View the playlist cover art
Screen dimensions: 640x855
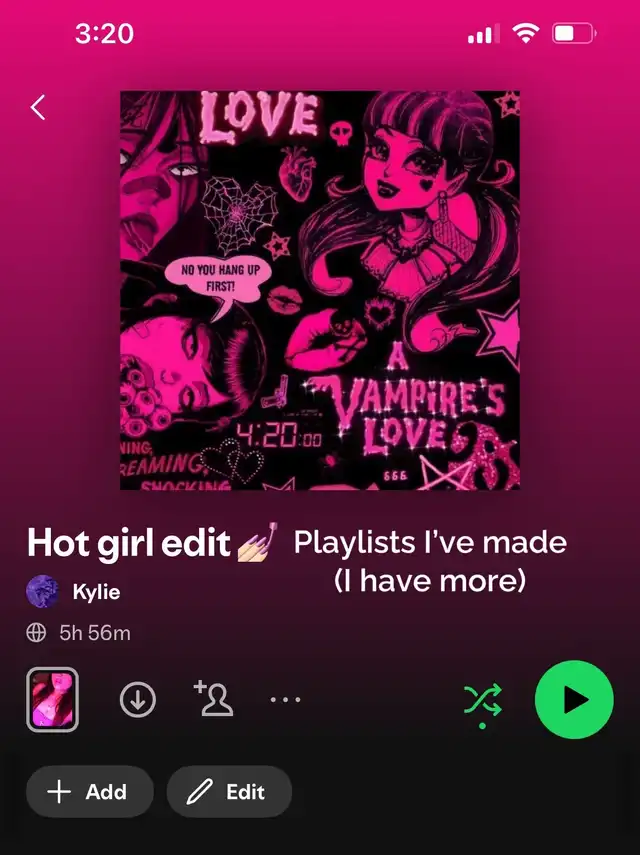(x=320, y=290)
